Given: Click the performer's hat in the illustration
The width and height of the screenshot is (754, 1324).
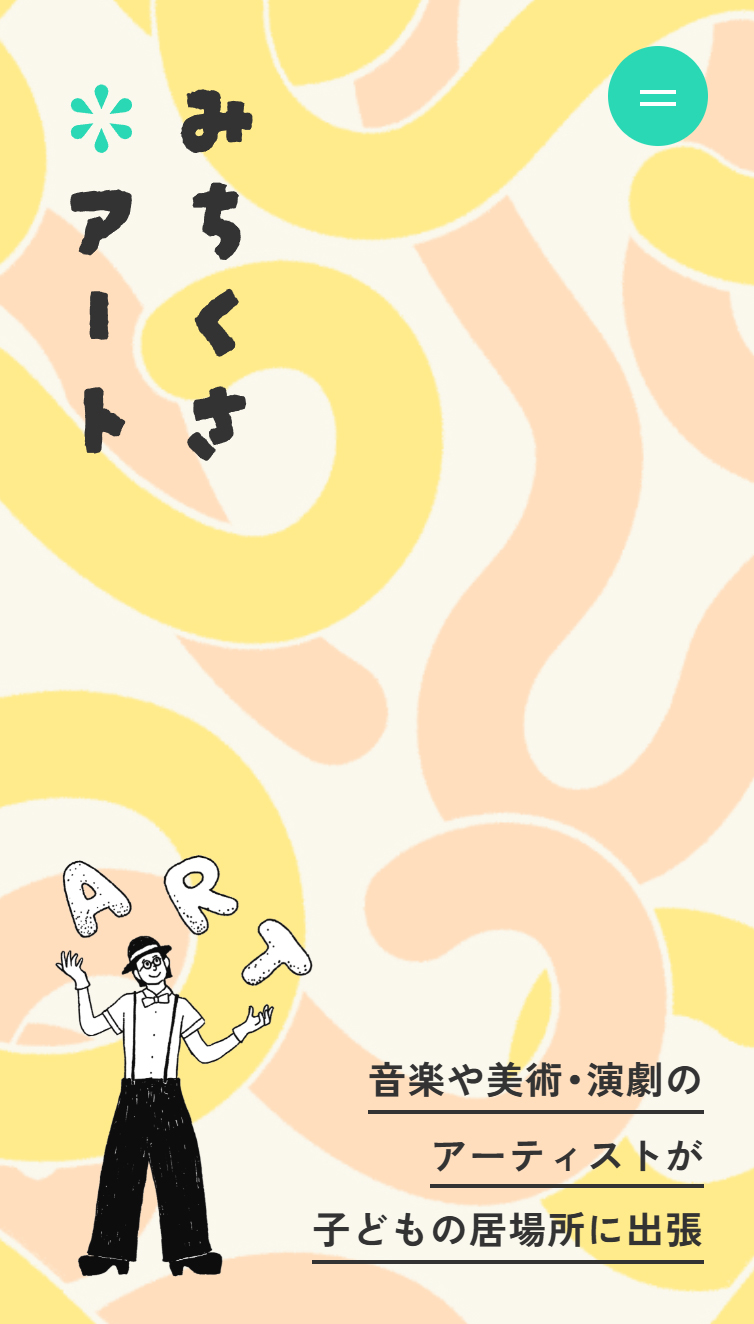Looking at the screenshot, I should point(146,946).
